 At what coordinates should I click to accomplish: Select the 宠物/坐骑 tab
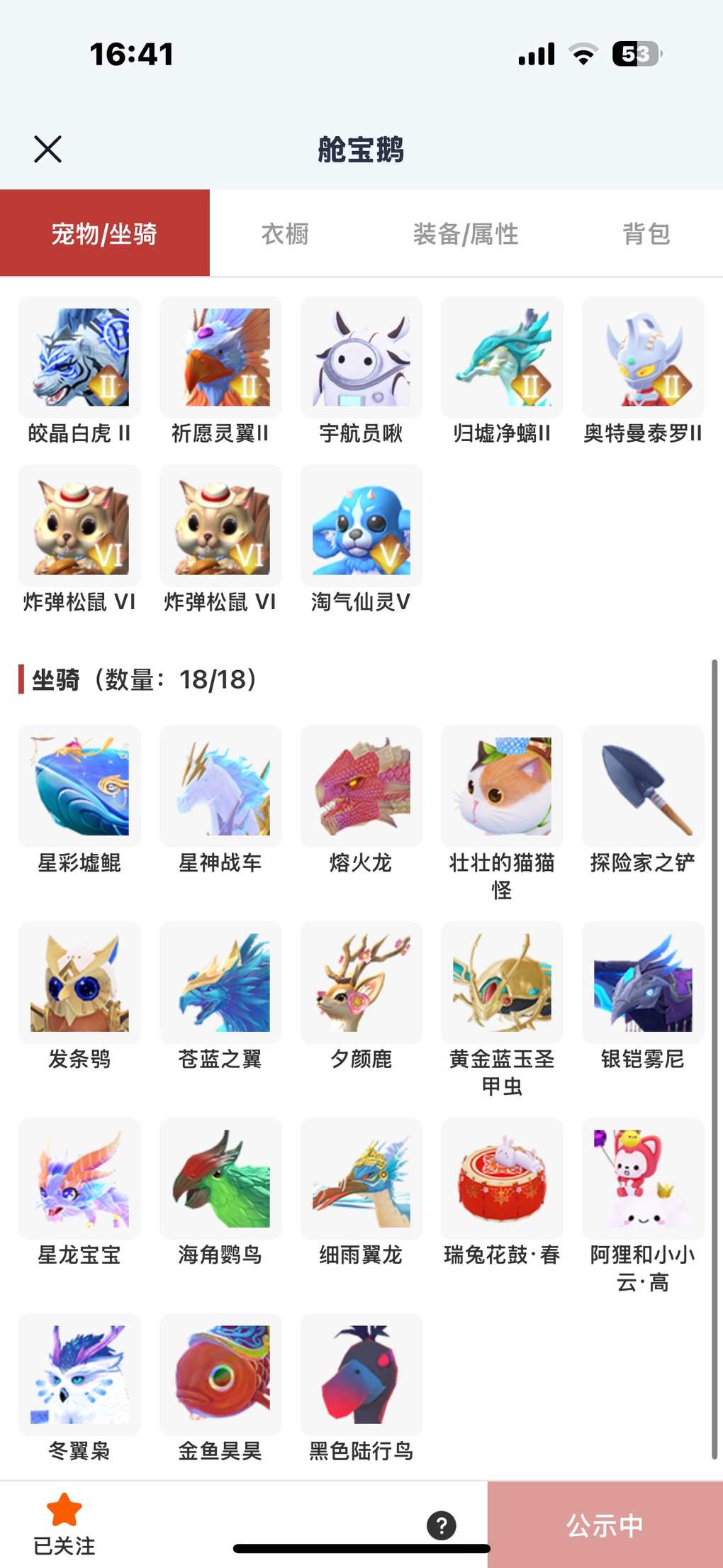104,233
